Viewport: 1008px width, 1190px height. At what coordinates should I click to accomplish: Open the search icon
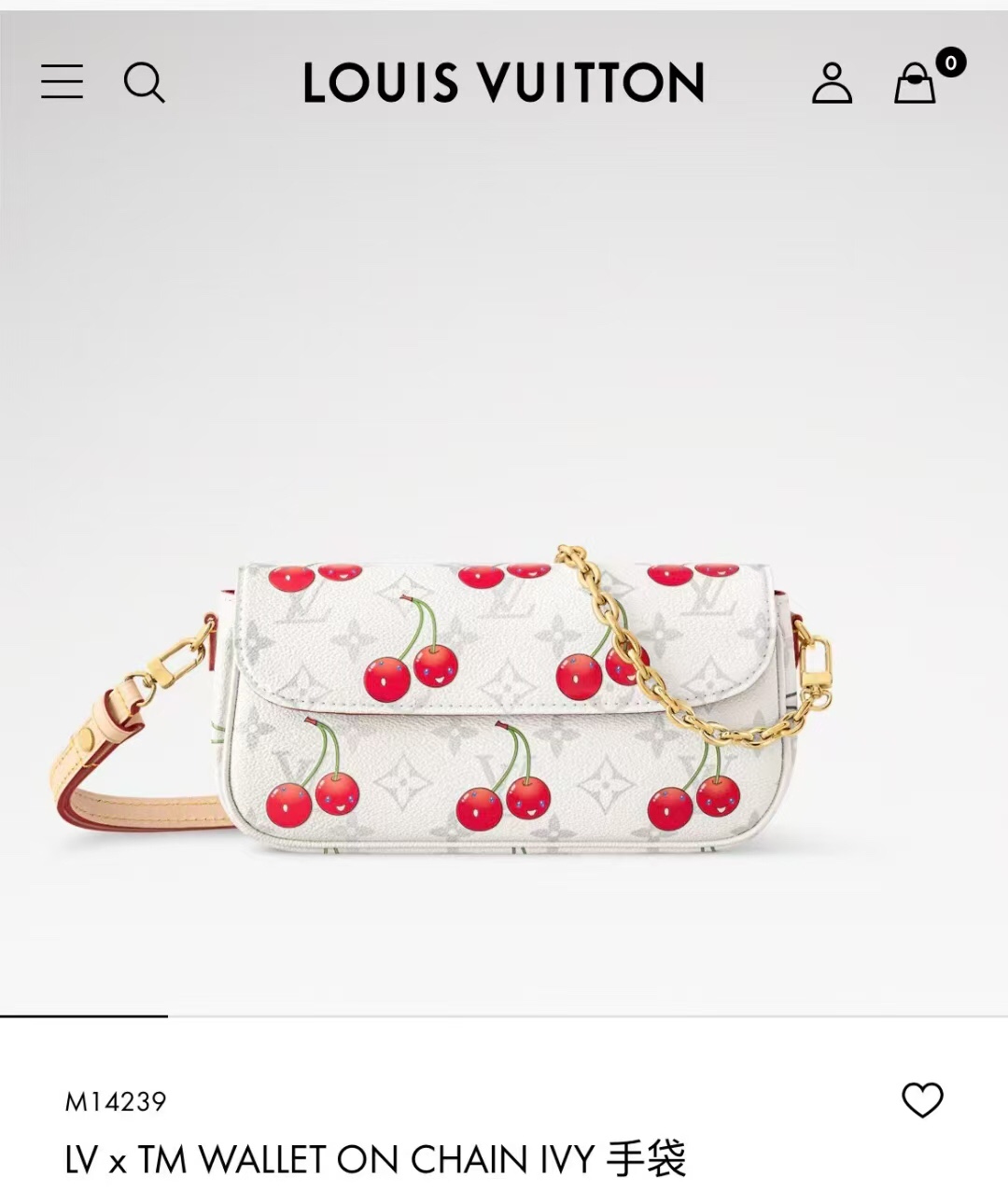click(144, 82)
